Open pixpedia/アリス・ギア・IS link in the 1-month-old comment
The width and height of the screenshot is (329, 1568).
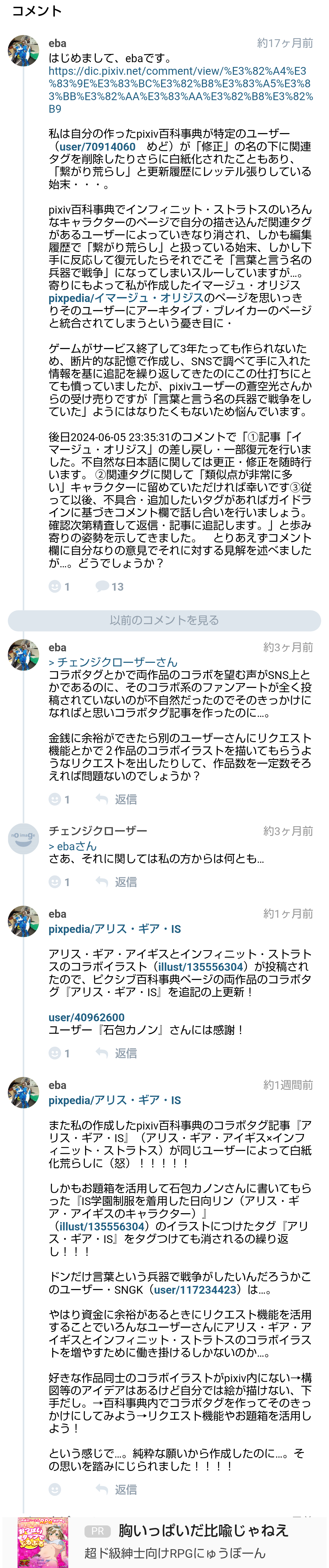tap(115, 929)
